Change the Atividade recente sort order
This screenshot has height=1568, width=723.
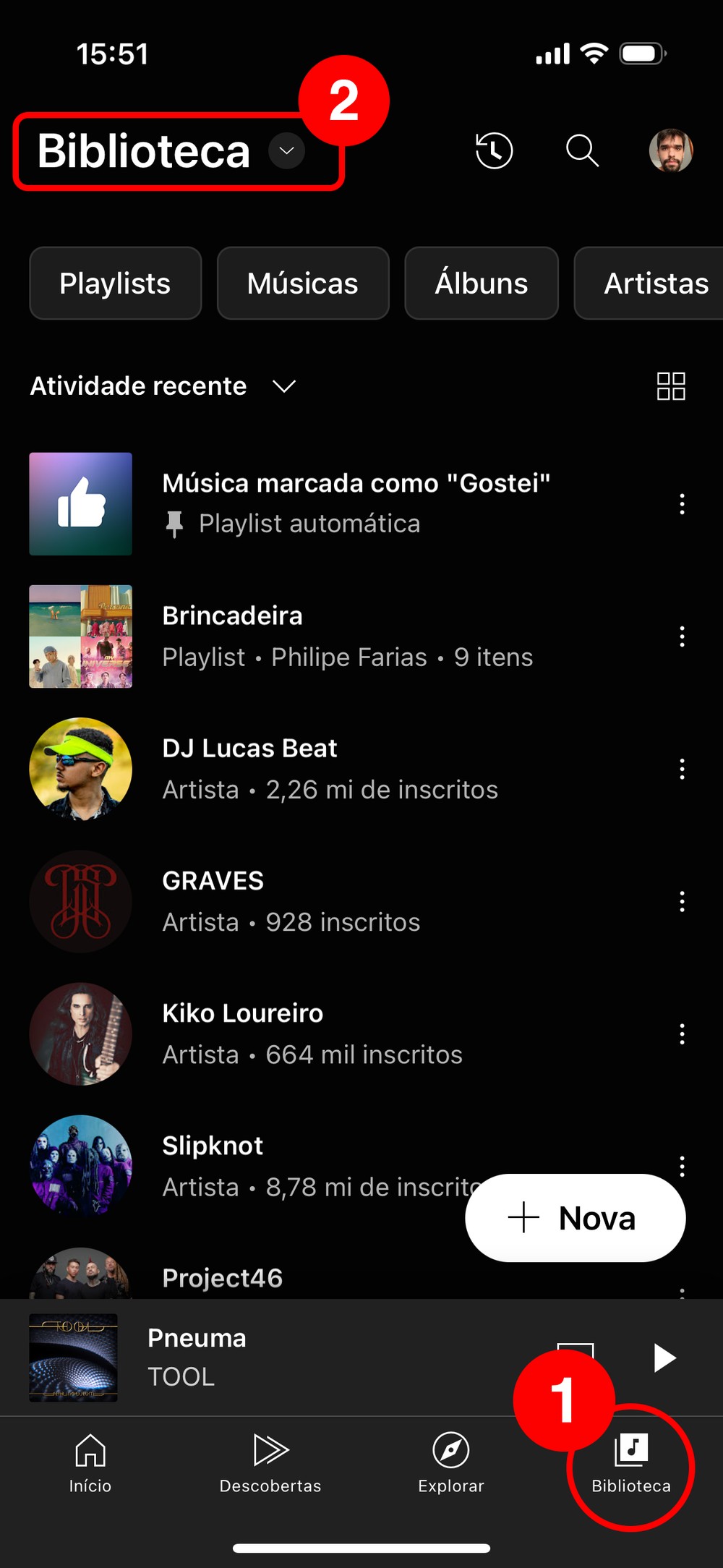point(163,386)
